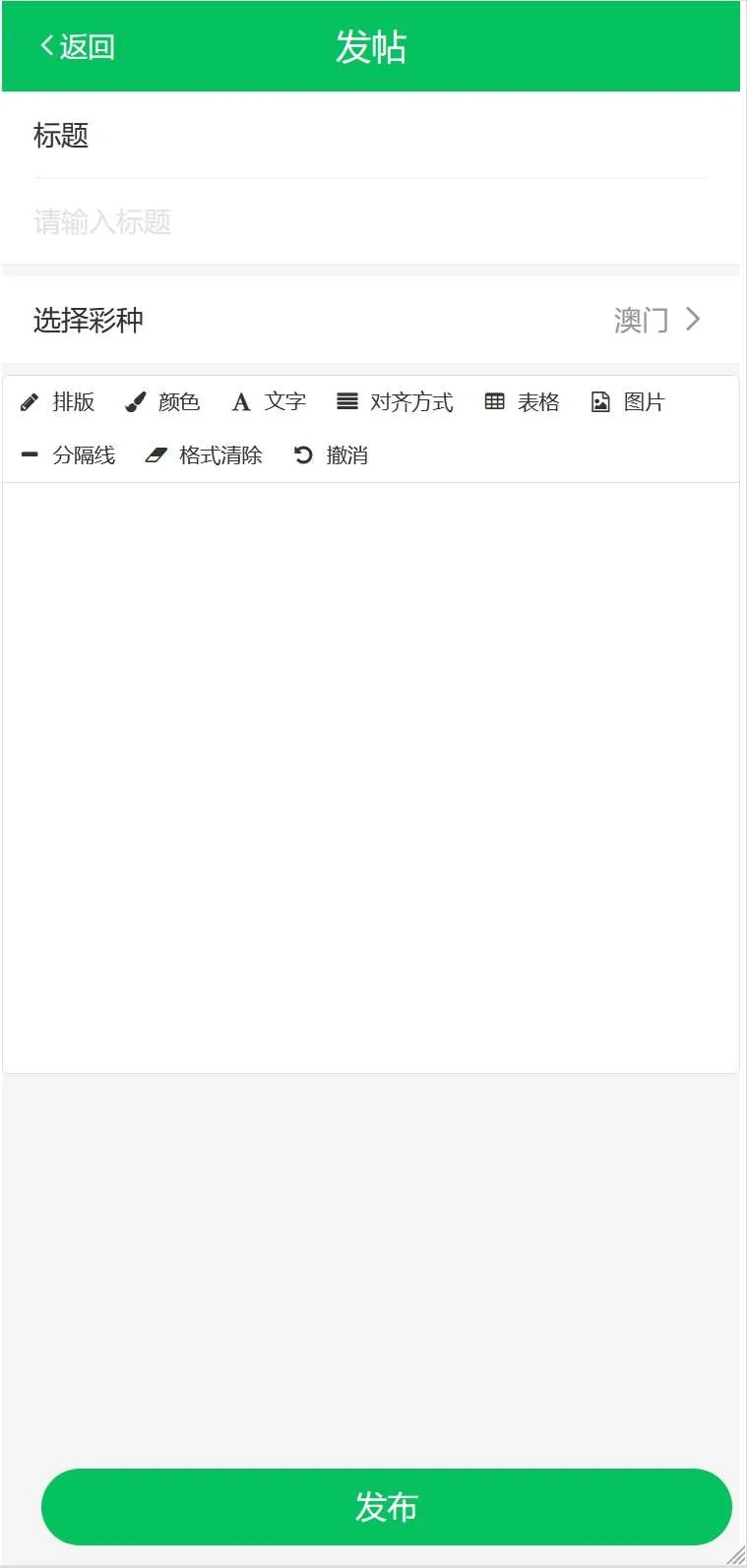Insert a divider with 分隔线
The height and width of the screenshot is (1568, 747).
tap(69, 455)
